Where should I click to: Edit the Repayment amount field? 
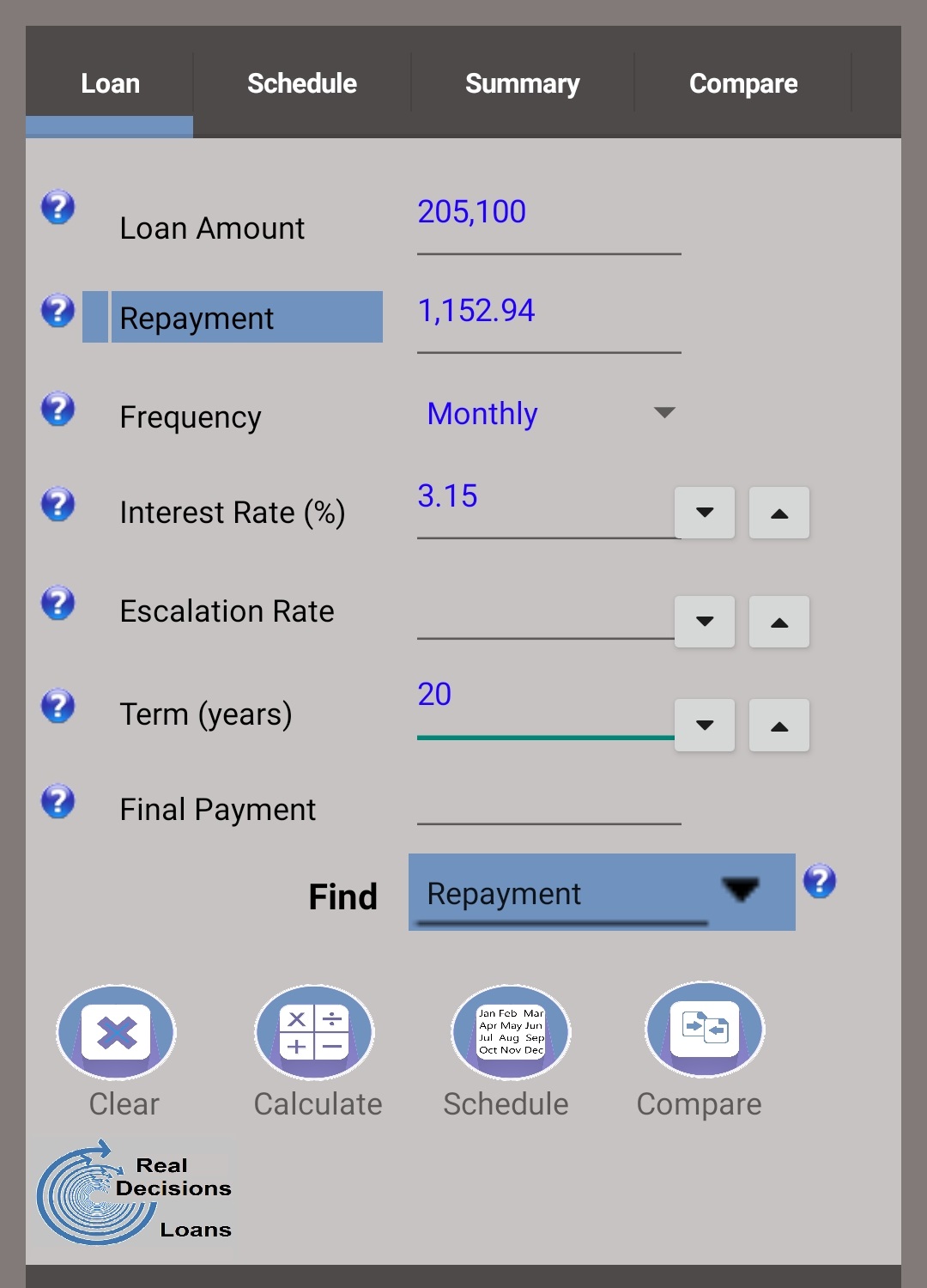(548, 313)
